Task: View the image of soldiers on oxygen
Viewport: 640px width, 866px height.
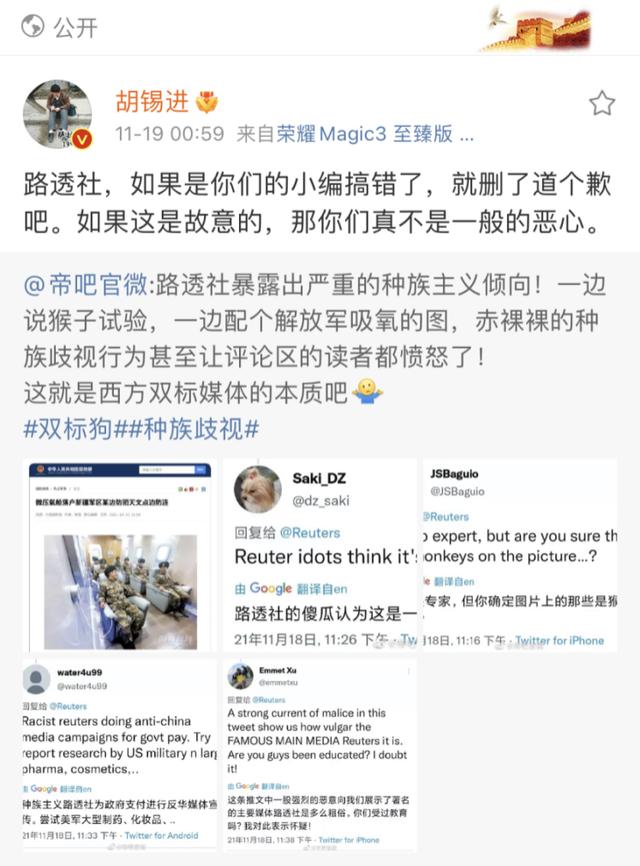Action: [x=119, y=555]
